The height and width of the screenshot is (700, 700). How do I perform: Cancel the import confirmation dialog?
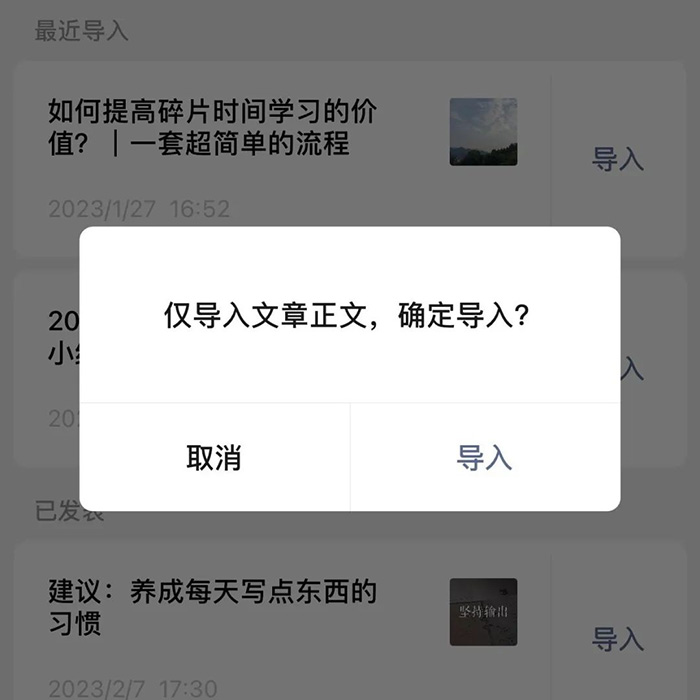tap(214, 458)
